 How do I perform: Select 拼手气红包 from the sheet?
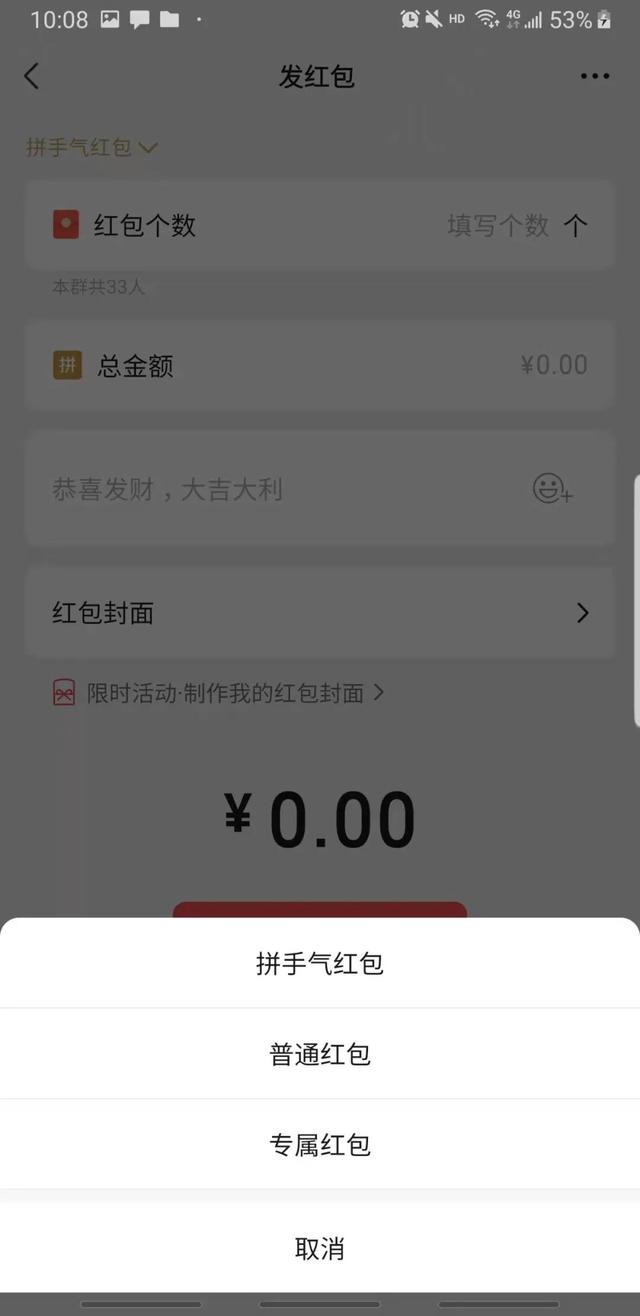click(320, 964)
